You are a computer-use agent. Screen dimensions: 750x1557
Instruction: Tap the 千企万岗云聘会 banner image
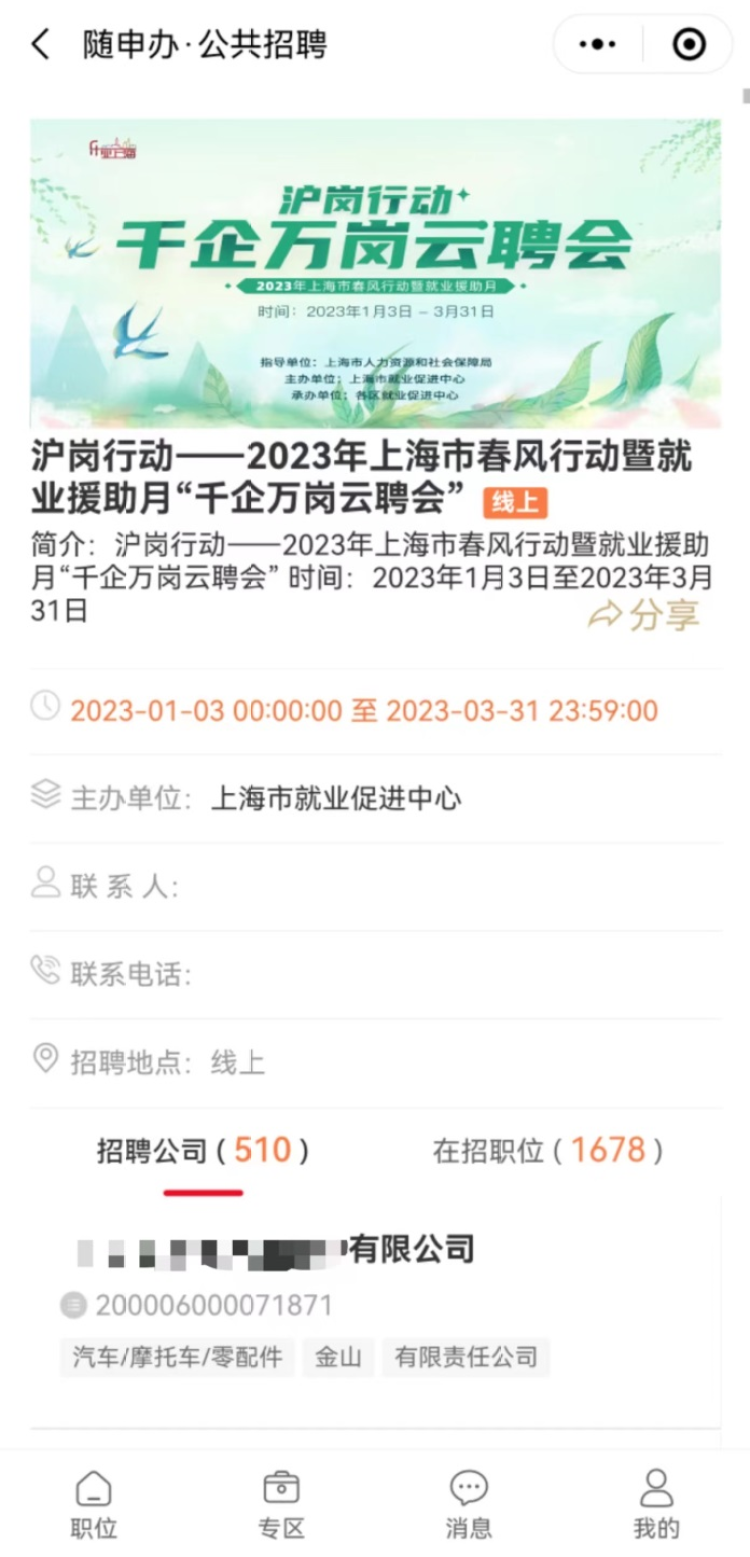point(375,273)
